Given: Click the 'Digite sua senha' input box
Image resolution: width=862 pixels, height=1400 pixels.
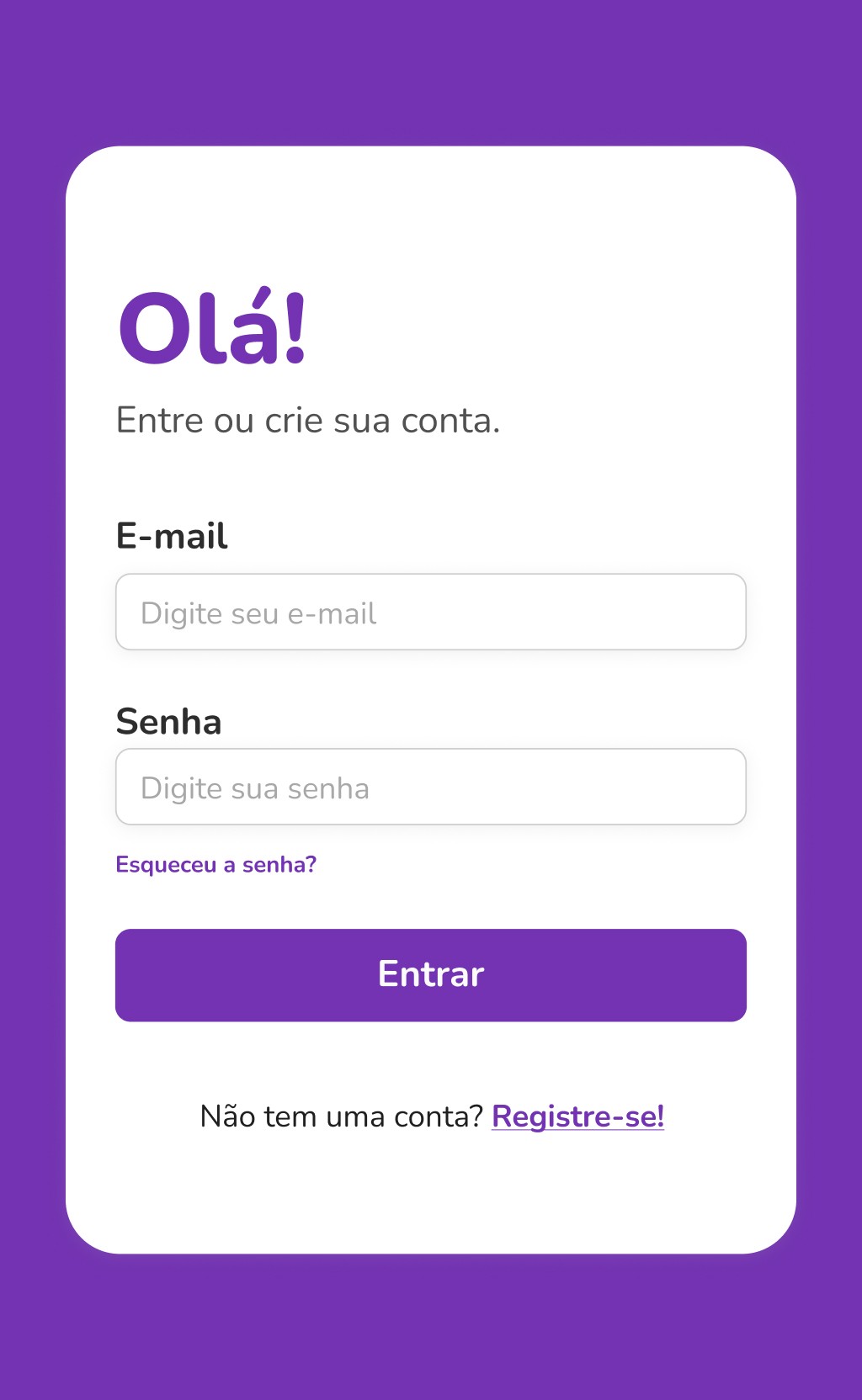Looking at the screenshot, I should pos(430,787).
